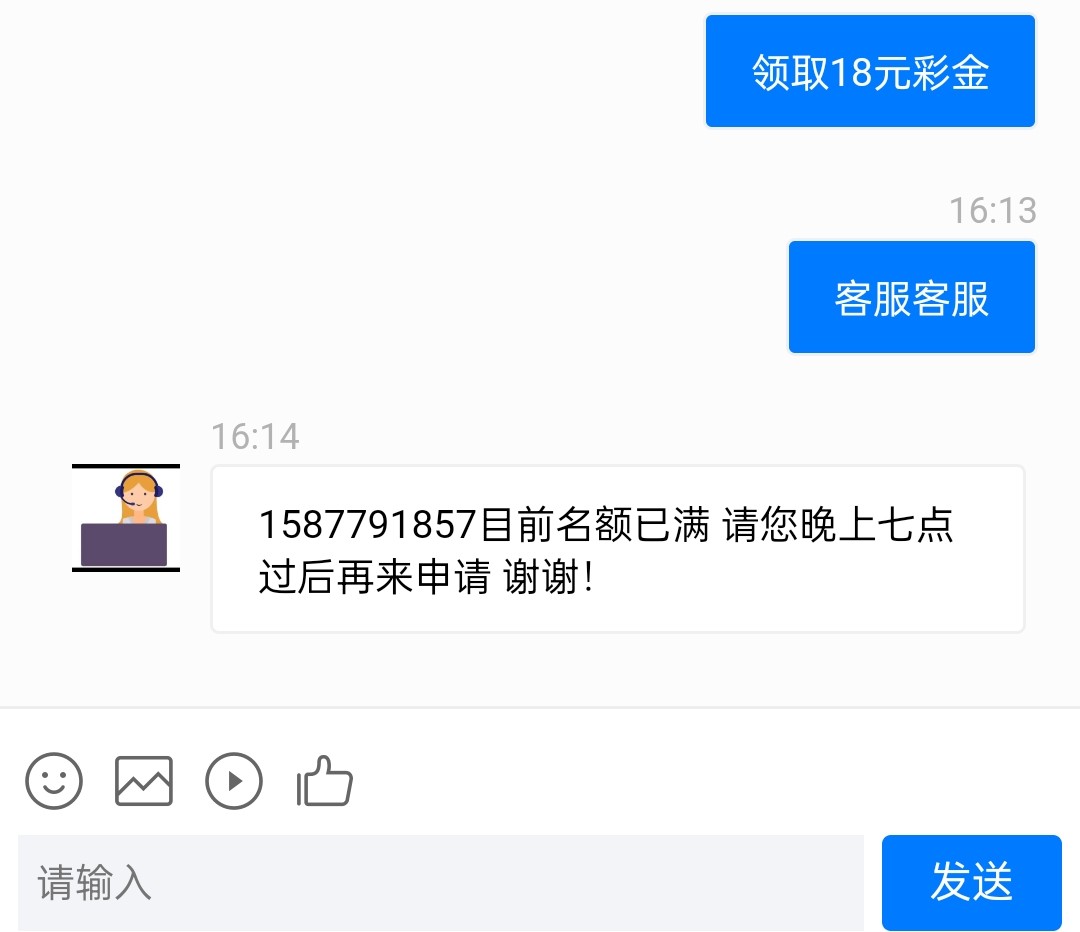Focus the 请输入 message field
Image resolution: width=1080 pixels, height=932 pixels.
click(440, 883)
